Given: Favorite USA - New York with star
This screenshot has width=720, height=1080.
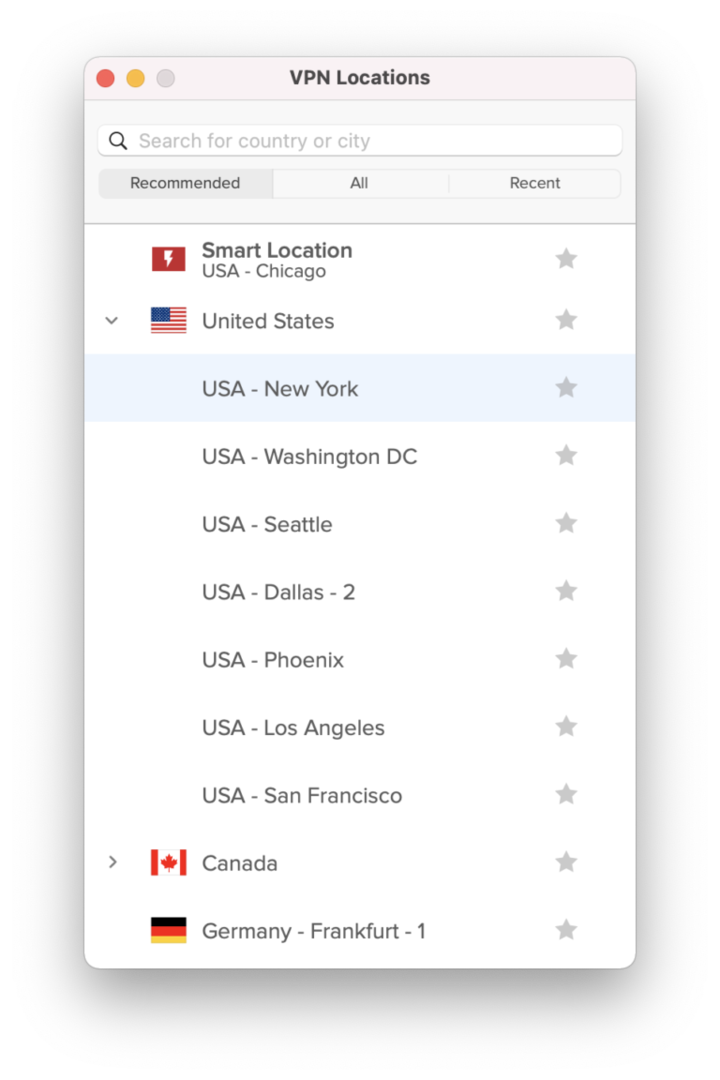Looking at the screenshot, I should point(566,388).
